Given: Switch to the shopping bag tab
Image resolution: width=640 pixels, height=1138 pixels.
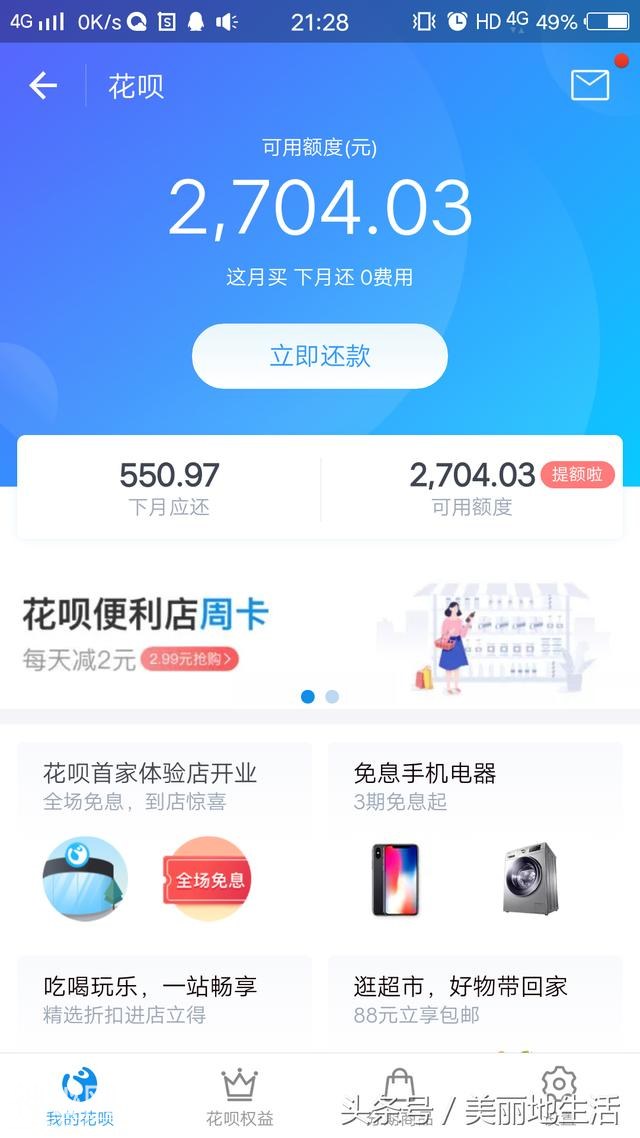Looking at the screenshot, I should point(400,1092).
